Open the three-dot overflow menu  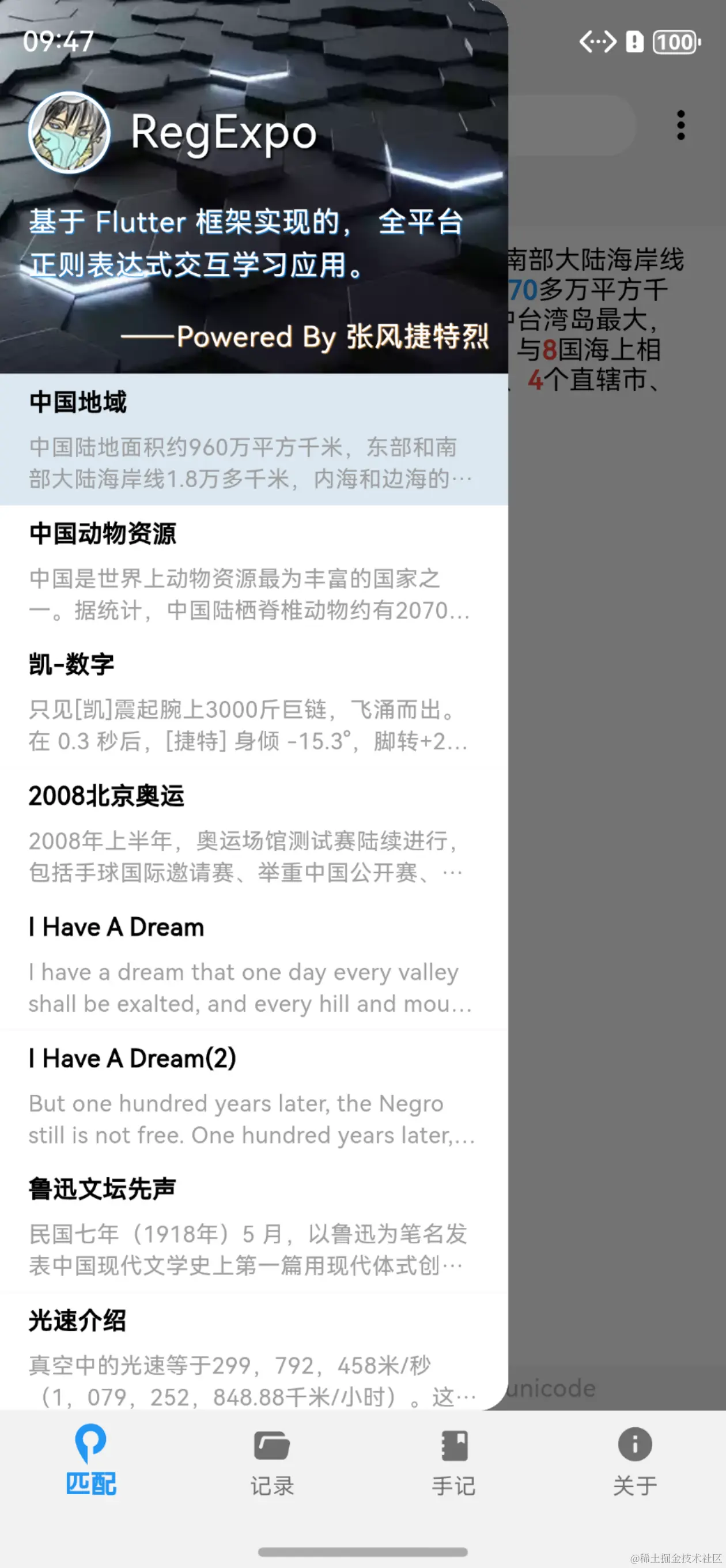coord(680,126)
